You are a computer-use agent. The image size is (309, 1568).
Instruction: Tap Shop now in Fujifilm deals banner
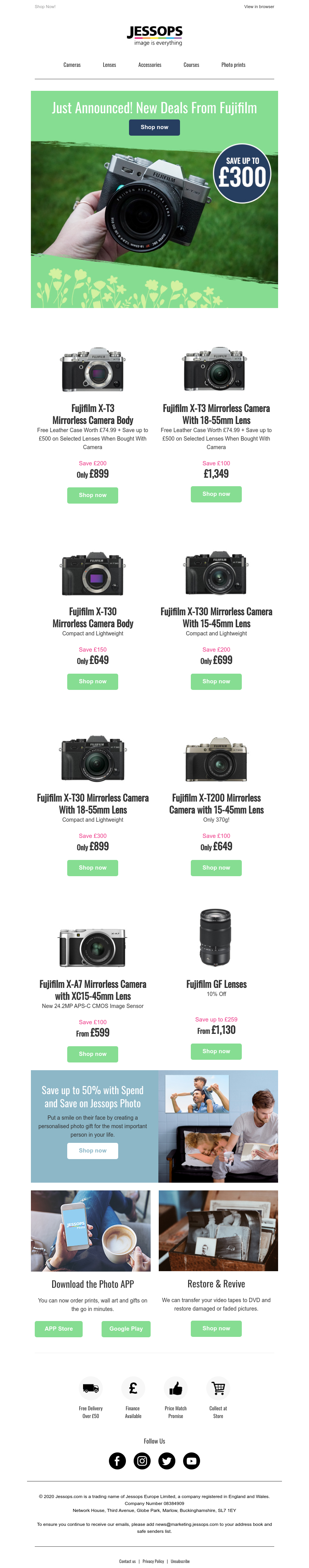tap(154, 127)
